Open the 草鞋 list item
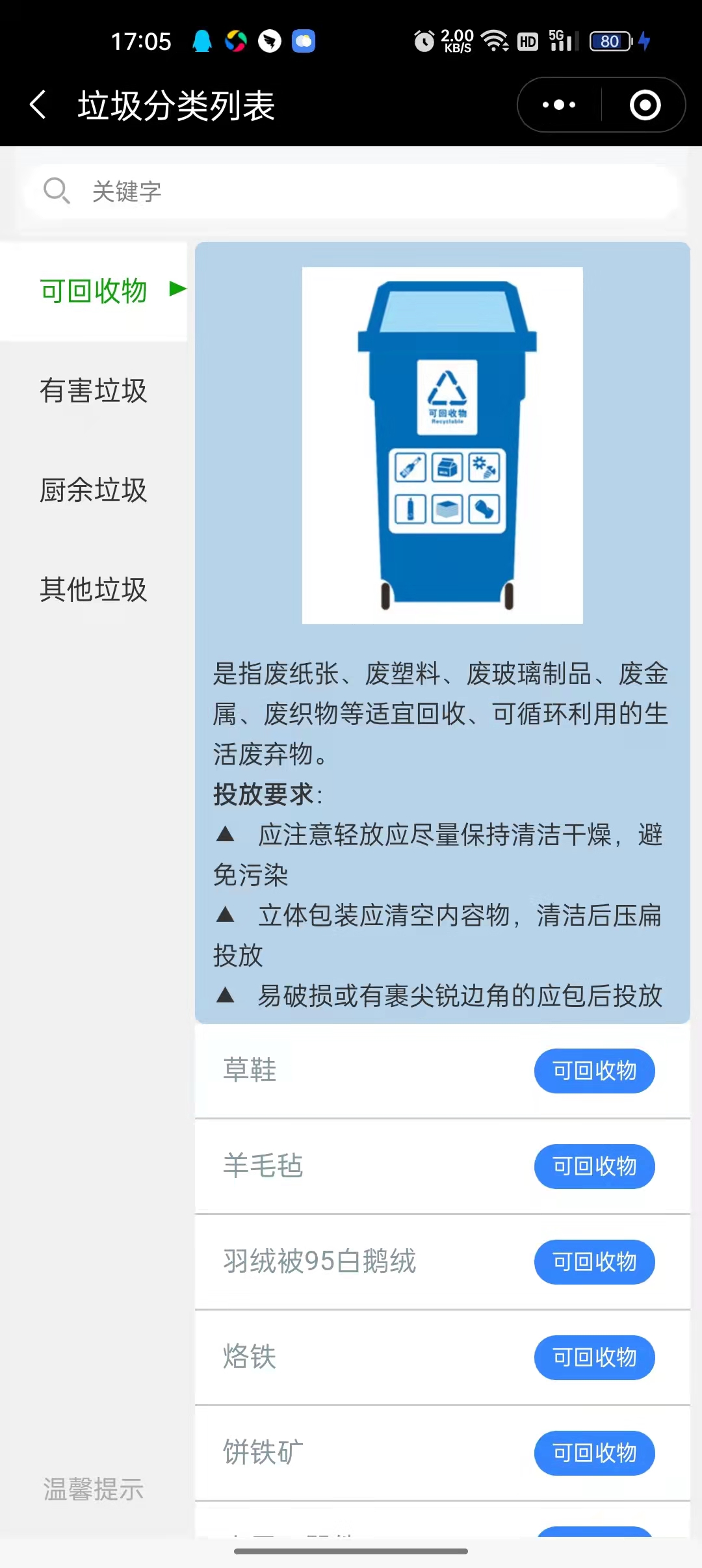702x1568 pixels. (x=442, y=1070)
